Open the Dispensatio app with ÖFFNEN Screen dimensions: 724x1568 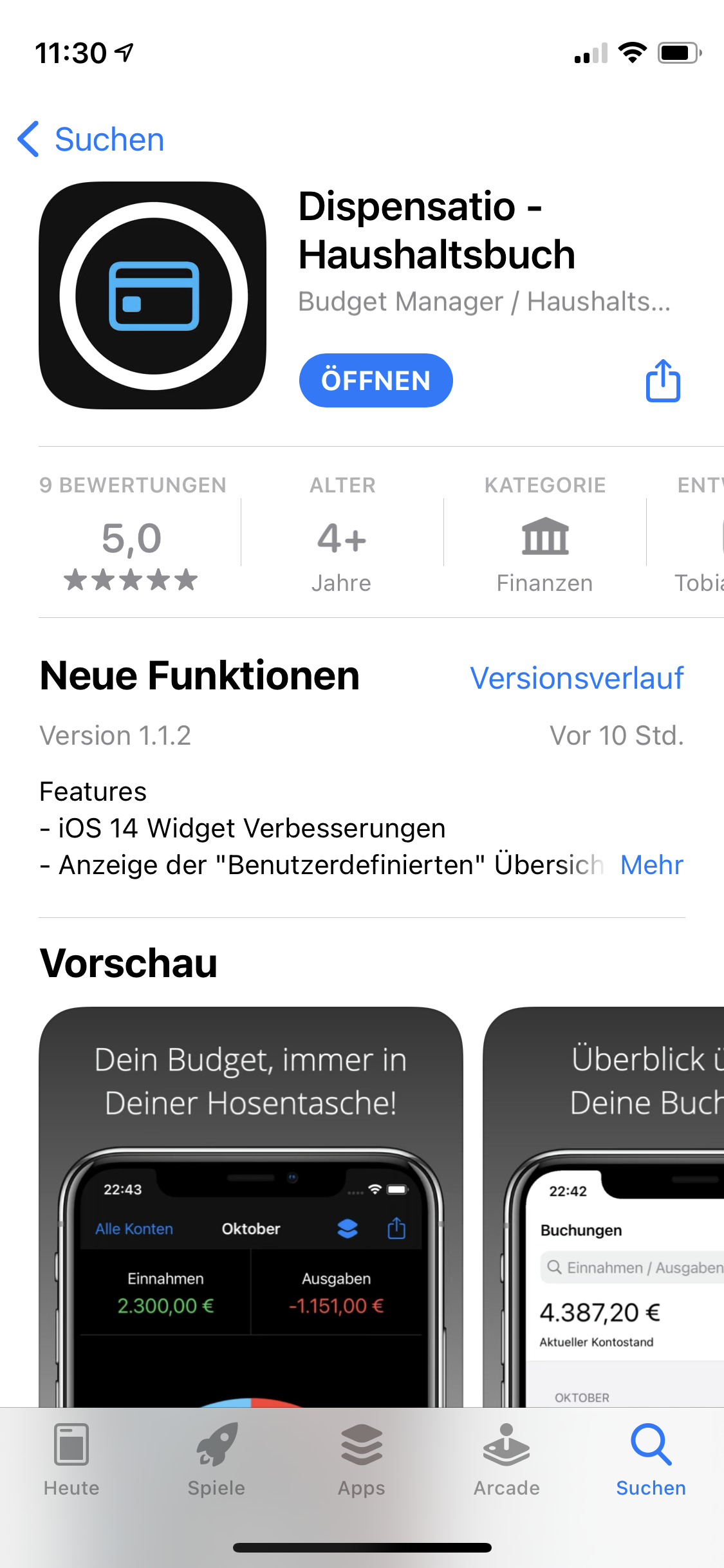coord(376,380)
